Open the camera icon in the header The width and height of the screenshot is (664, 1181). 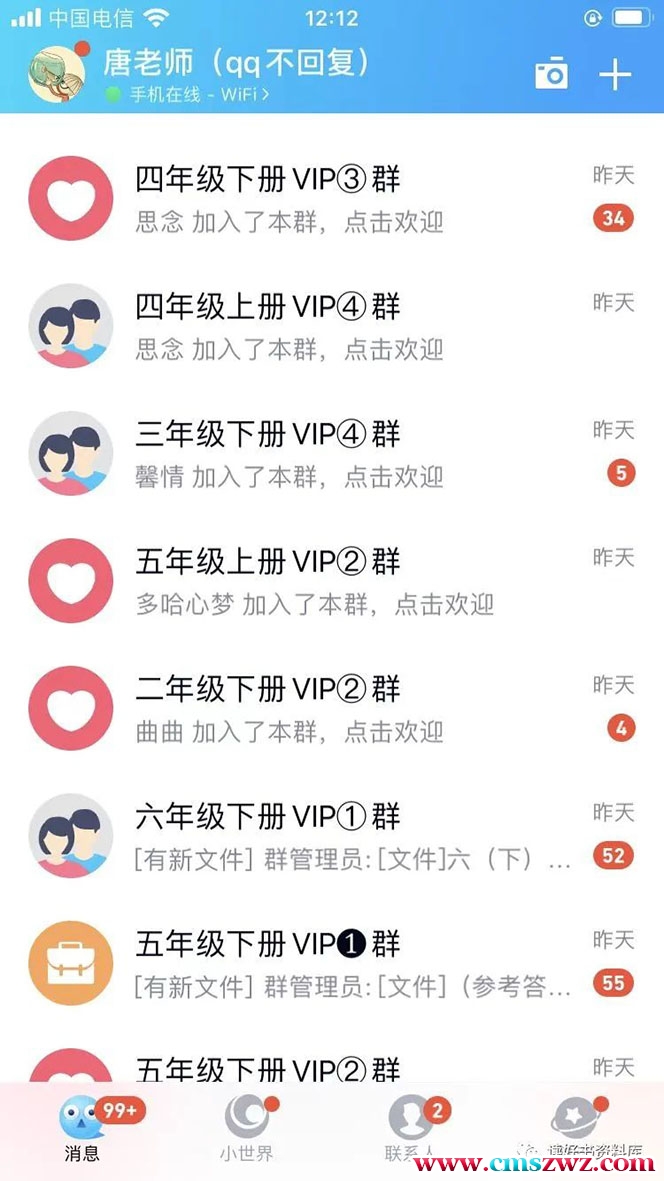(551, 74)
